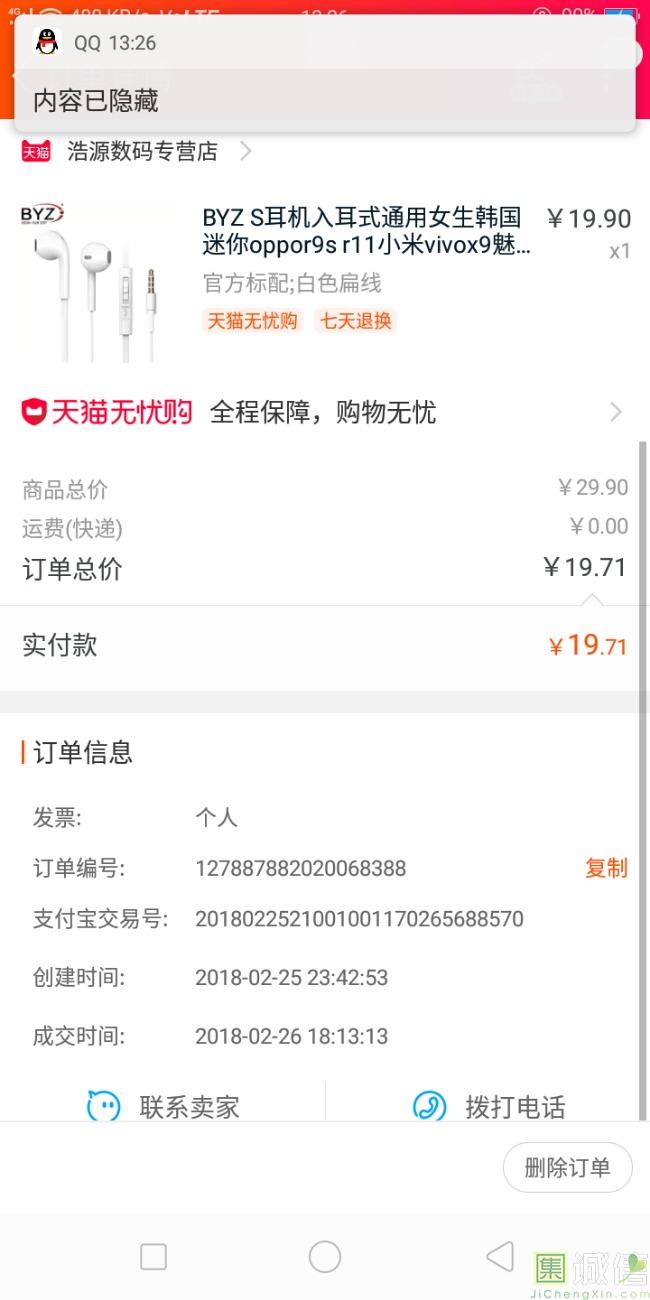Open the QQ notification banner
The height and width of the screenshot is (1300, 650).
[x=325, y=74]
